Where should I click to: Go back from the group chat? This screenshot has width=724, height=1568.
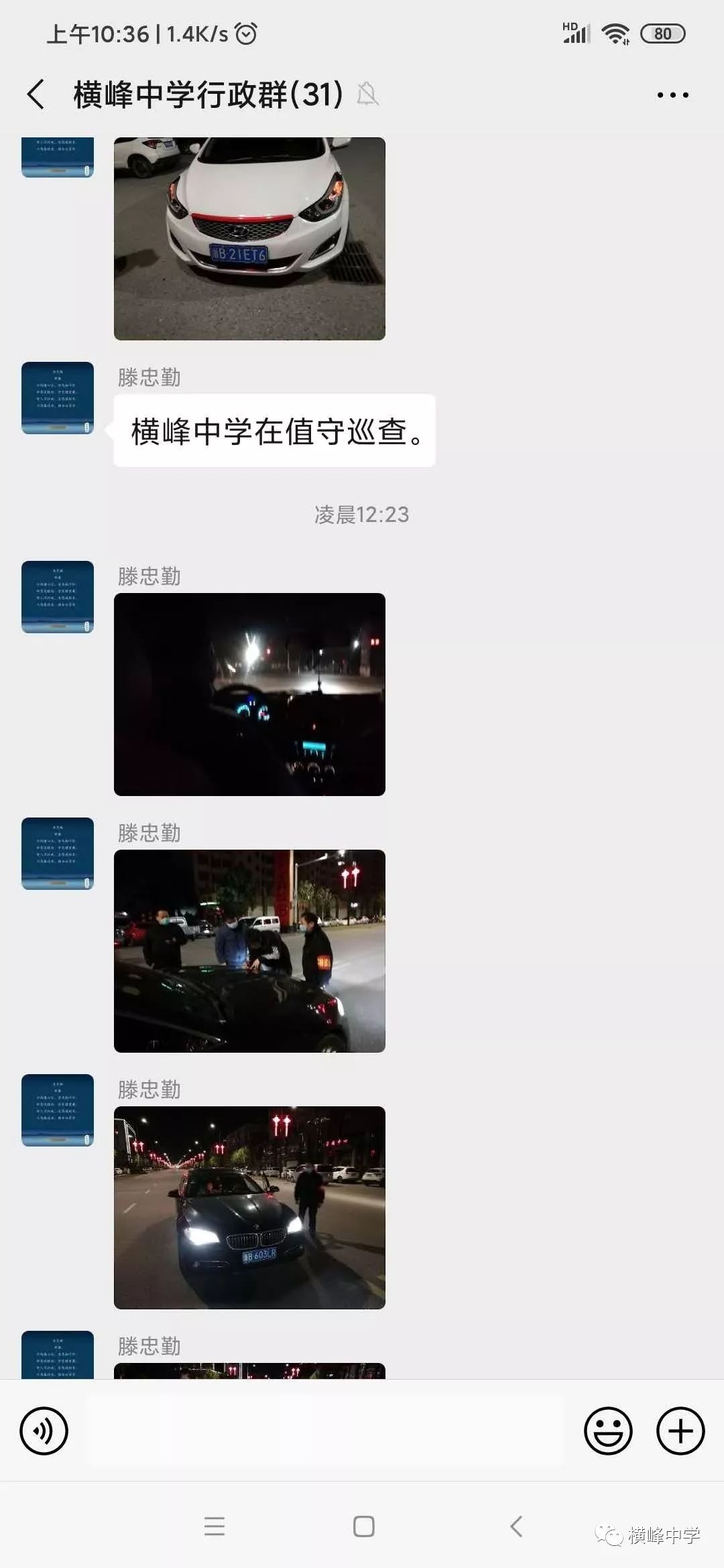(x=36, y=94)
